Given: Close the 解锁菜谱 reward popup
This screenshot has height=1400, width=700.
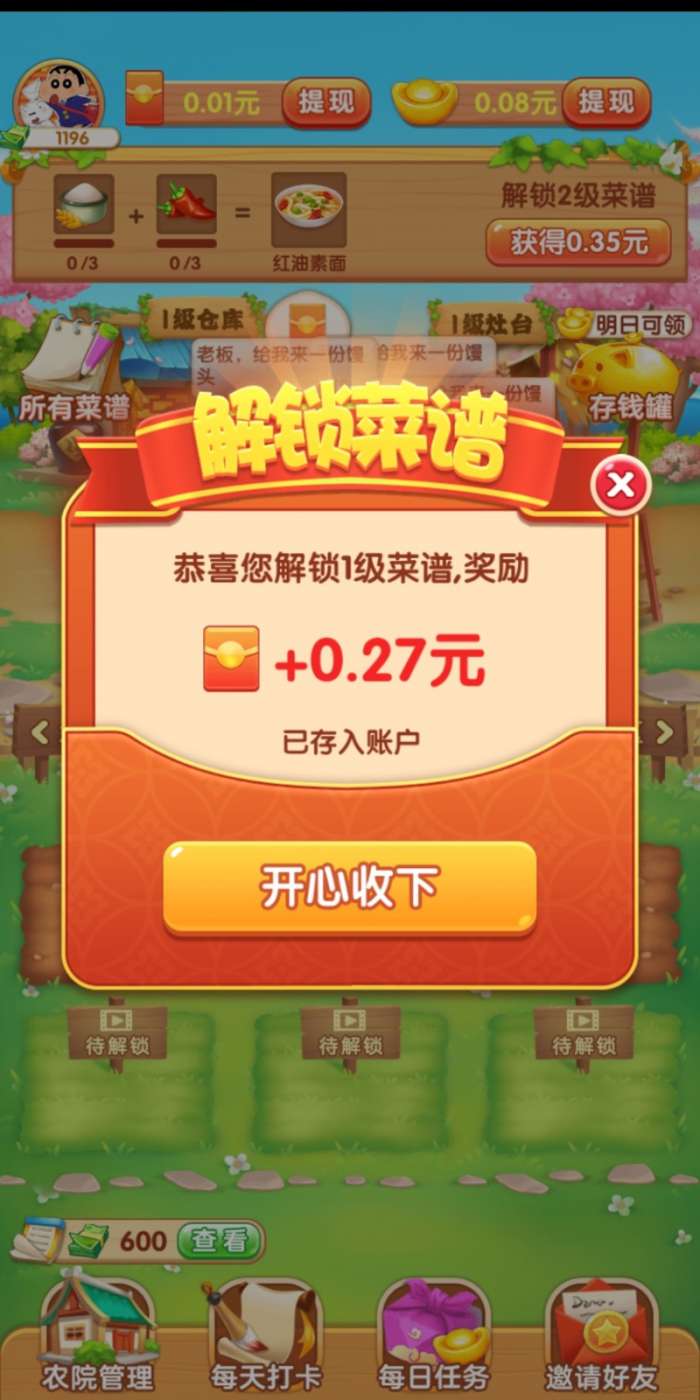Looking at the screenshot, I should [x=621, y=487].
